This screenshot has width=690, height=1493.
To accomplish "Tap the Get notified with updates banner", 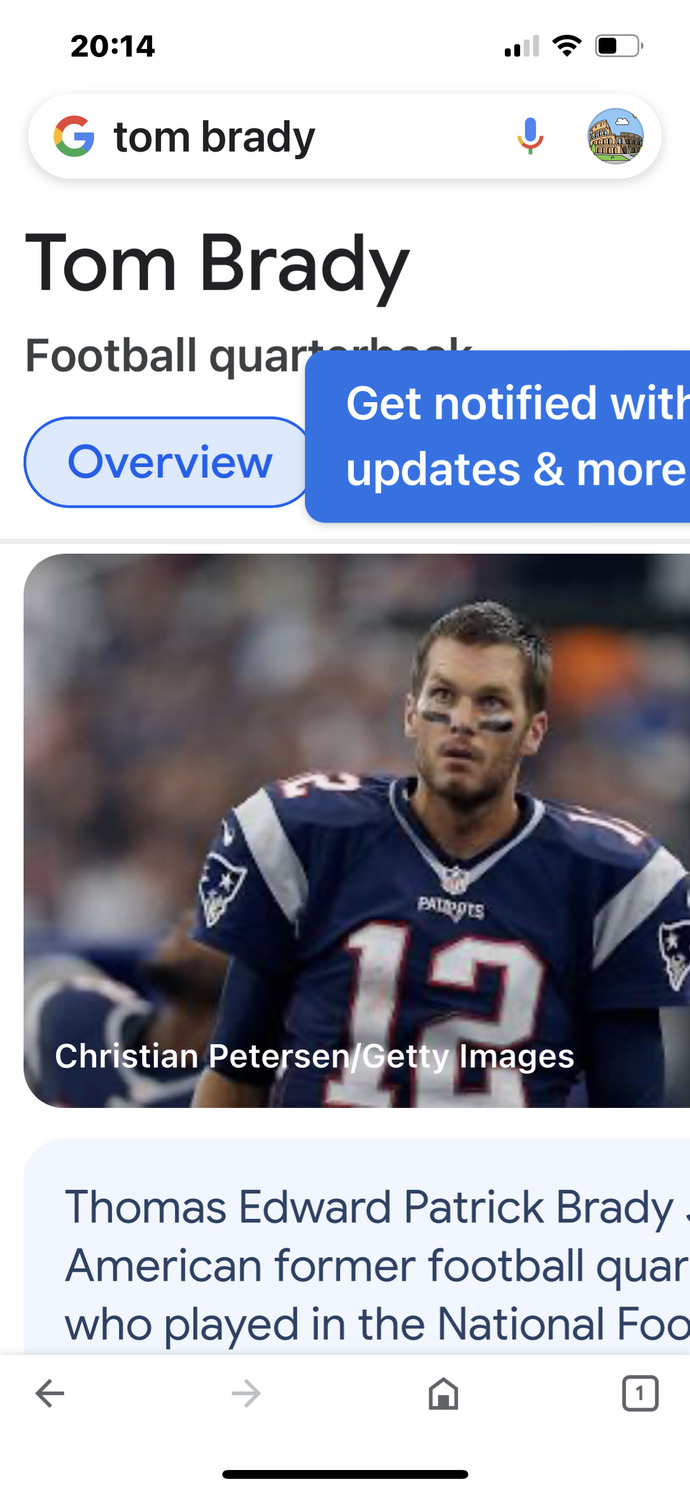I will coord(498,437).
